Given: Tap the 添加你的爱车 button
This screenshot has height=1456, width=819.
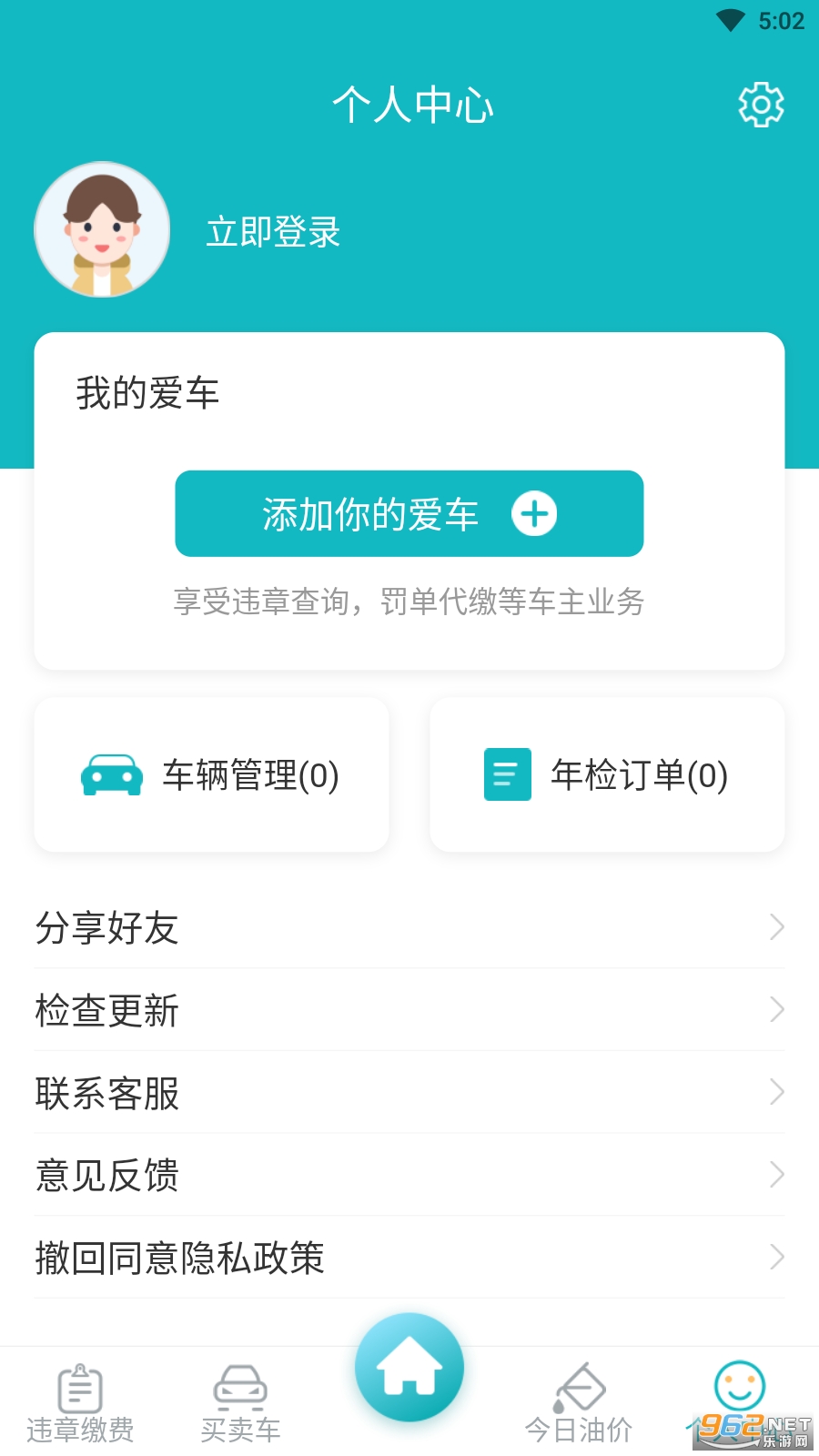Looking at the screenshot, I should (x=409, y=513).
